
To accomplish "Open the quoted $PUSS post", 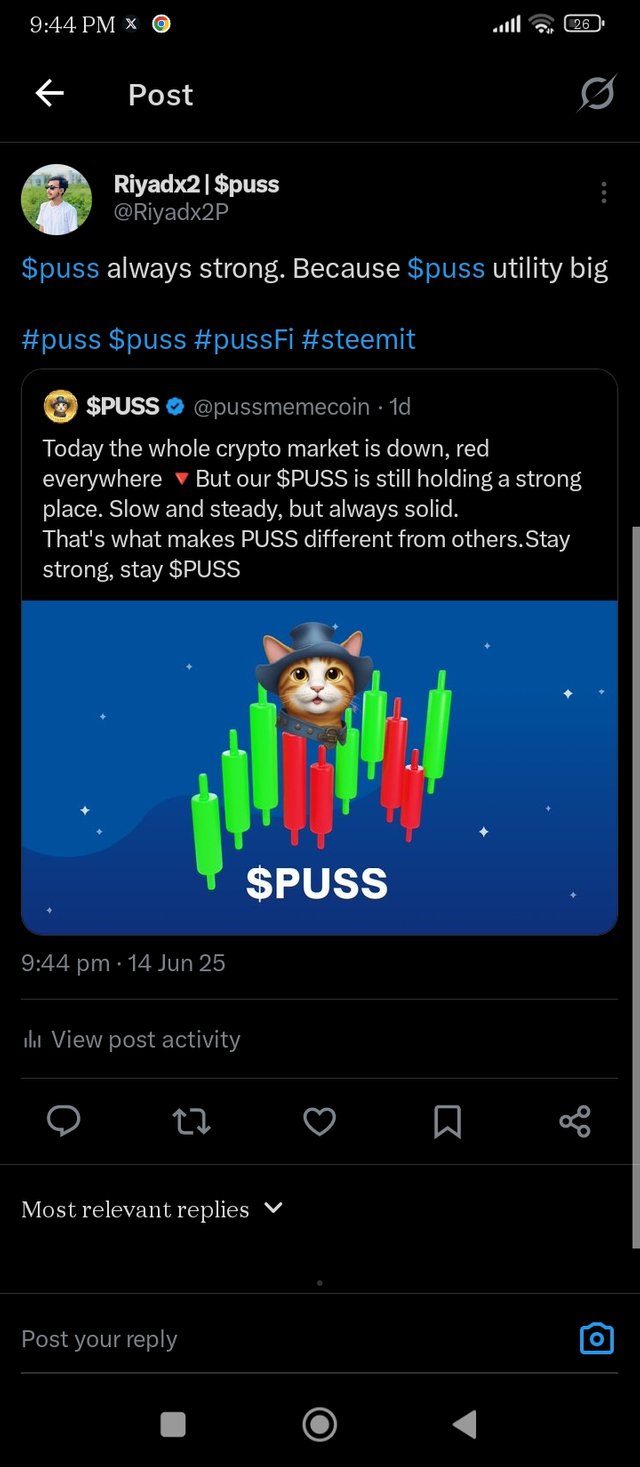I will (319, 500).
